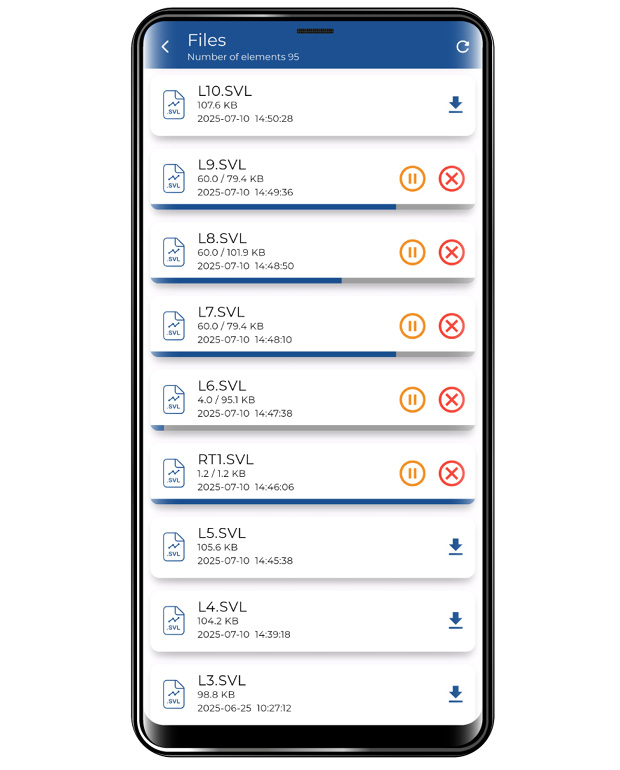
Task: Cancel the L9.SVL download
Action: (452, 179)
